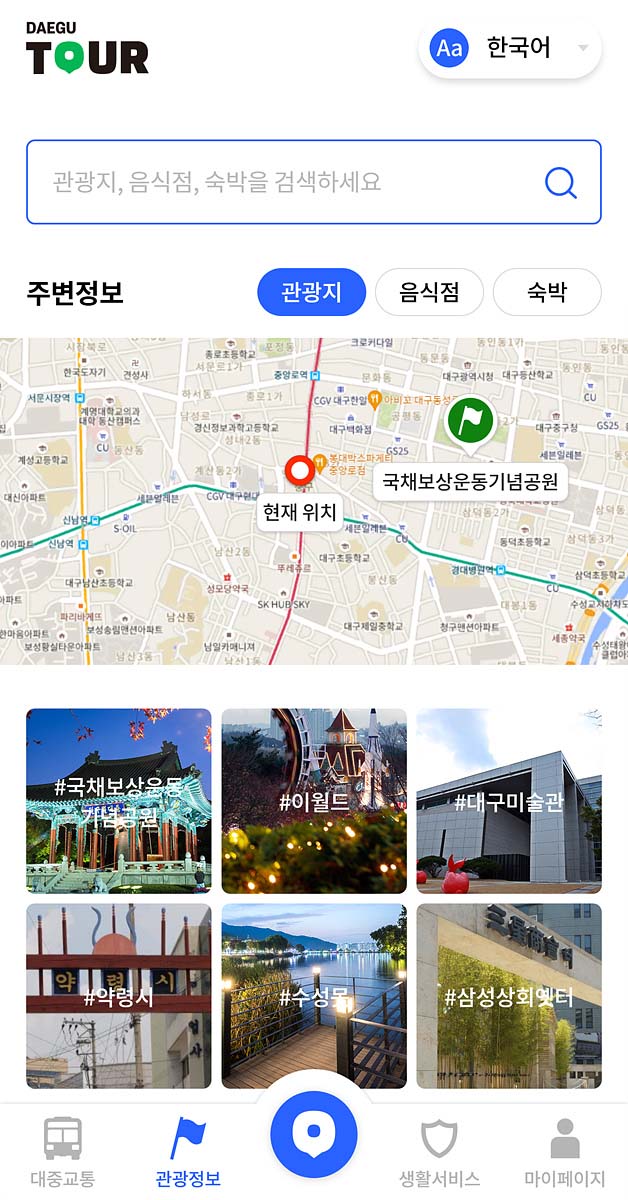Tap the center blue location button

(x=314, y=1134)
